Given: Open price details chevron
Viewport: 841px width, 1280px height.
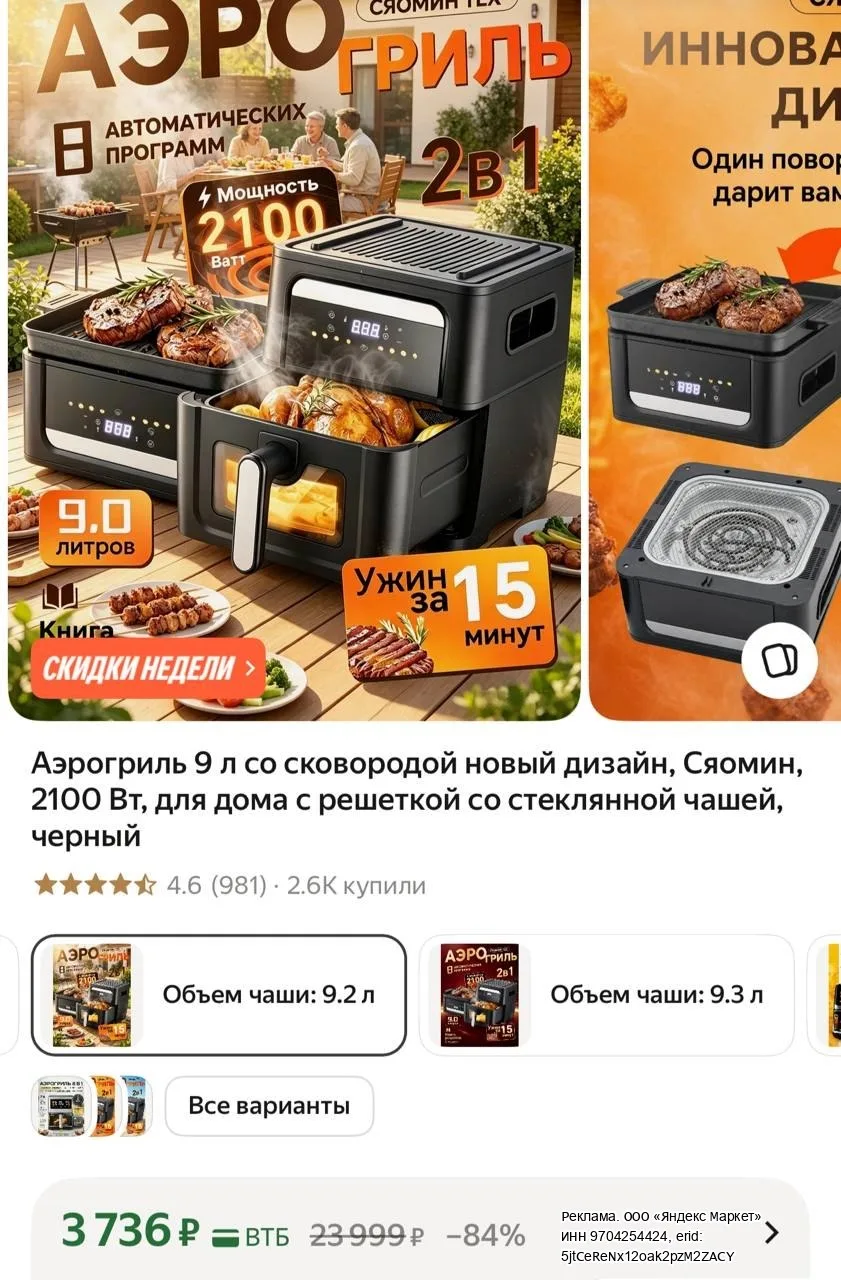Looking at the screenshot, I should 771,1233.
